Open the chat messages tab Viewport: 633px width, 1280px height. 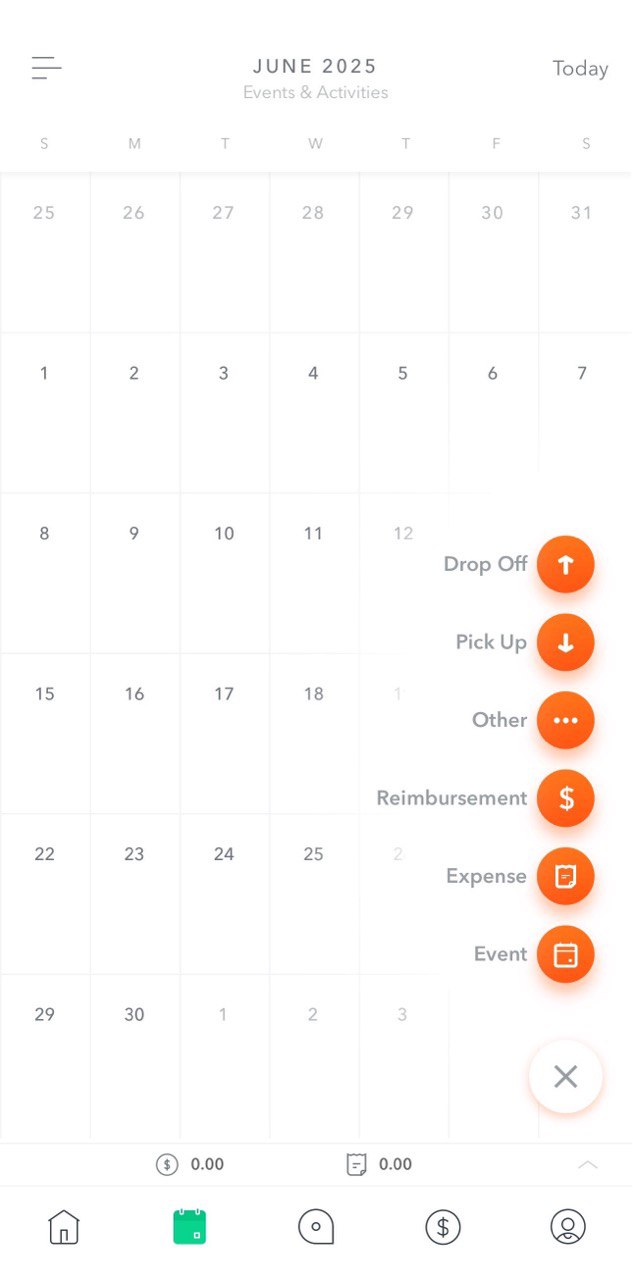pyautogui.click(x=316, y=1226)
